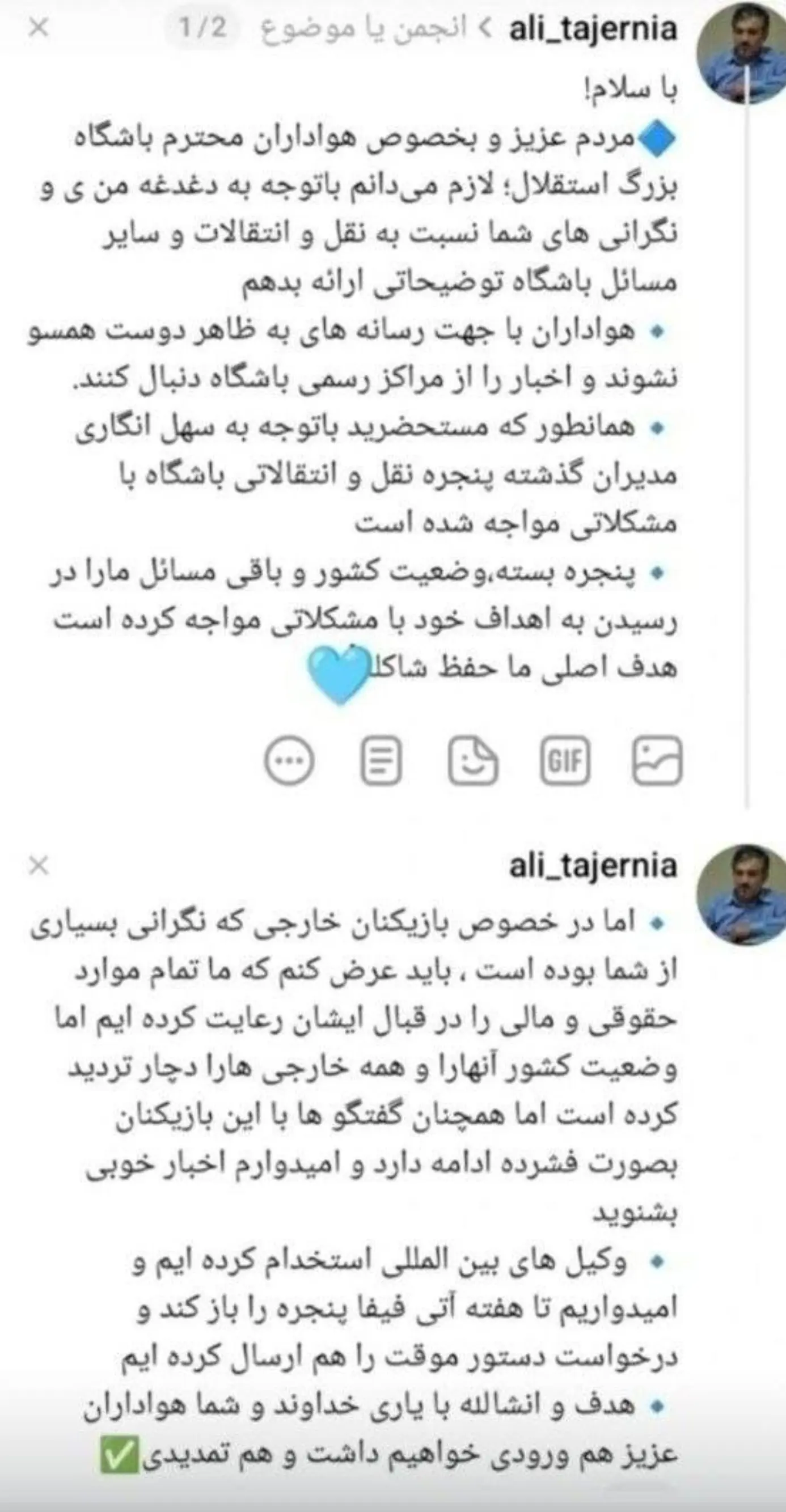Open the sticker picker icon
Image resolution: width=786 pixels, height=1512 pixels.
click(x=473, y=760)
